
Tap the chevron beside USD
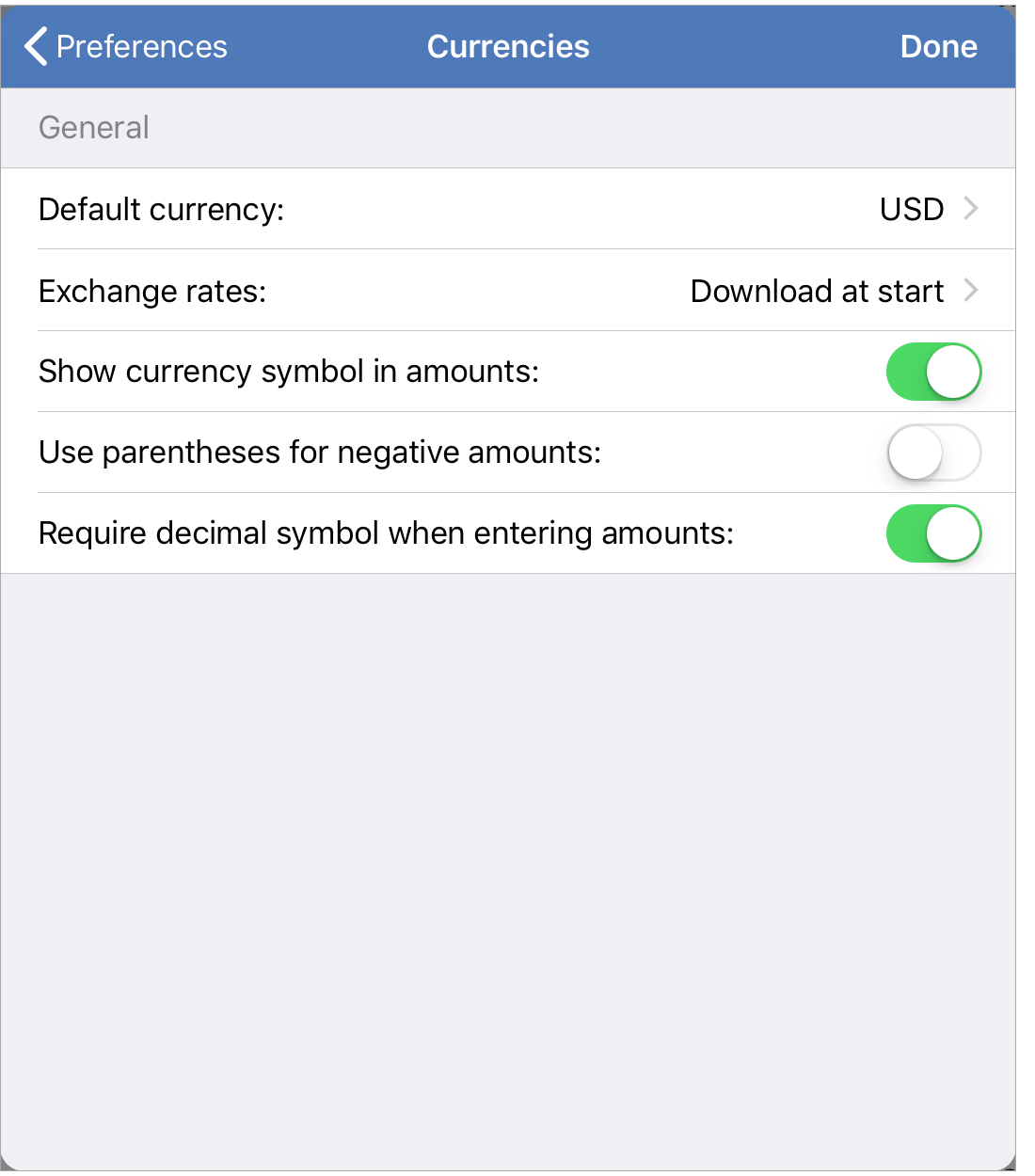[970, 209]
